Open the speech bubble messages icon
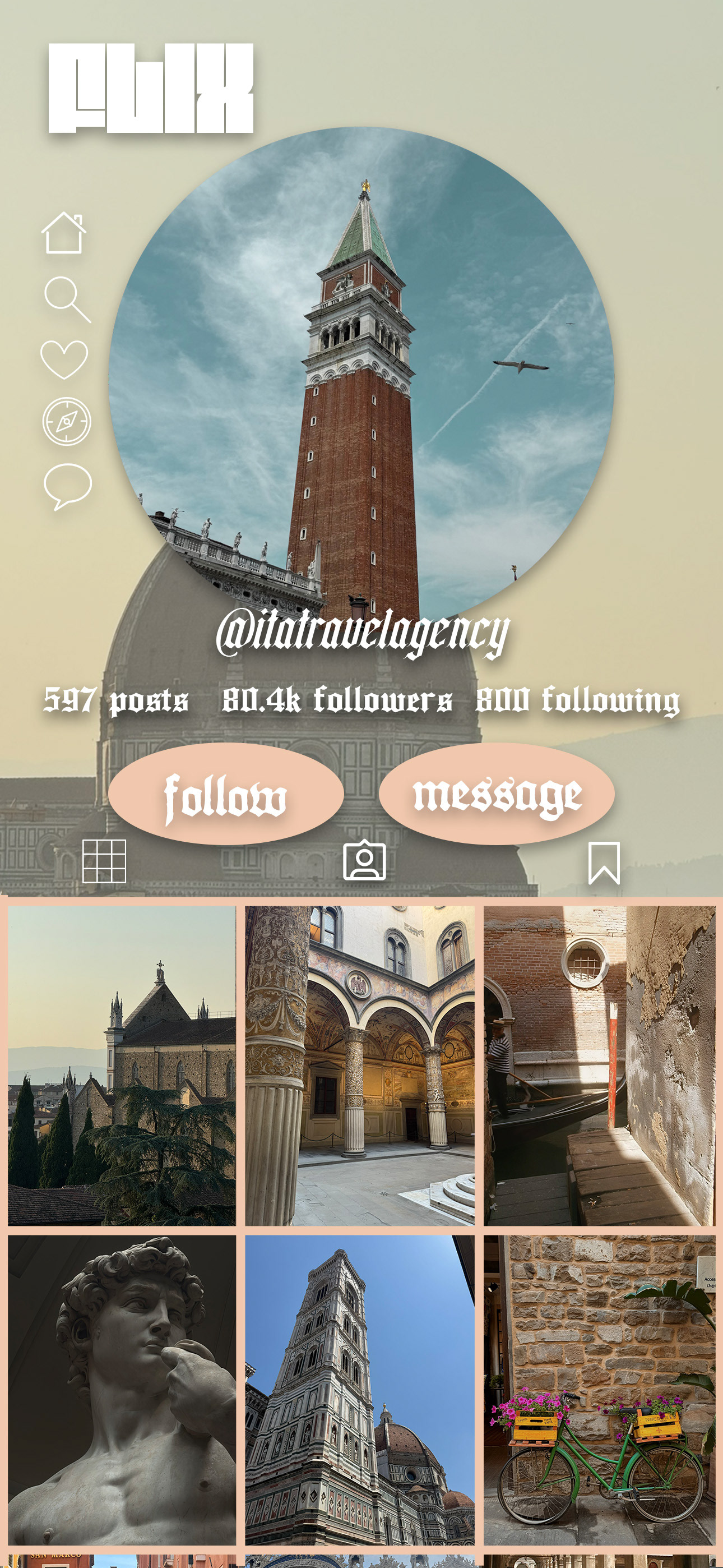Screen dimensions: 723x1568 click(68, 486)
